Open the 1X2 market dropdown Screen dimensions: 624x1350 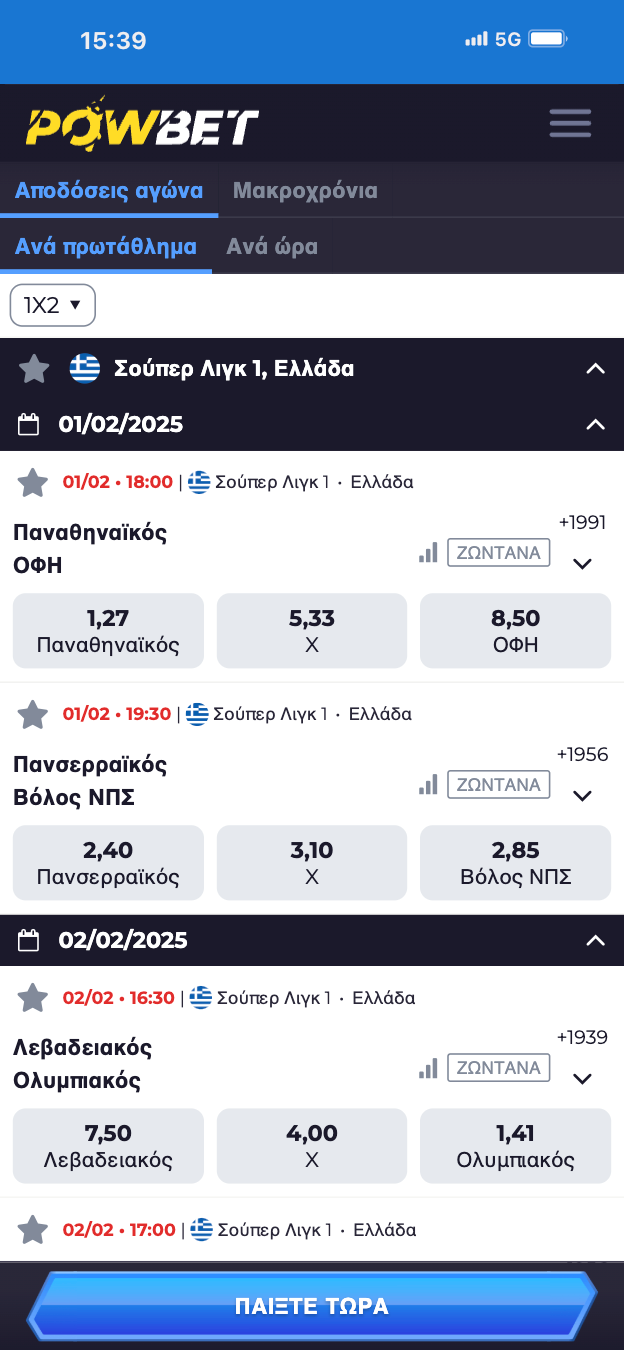tap(52, 305)
